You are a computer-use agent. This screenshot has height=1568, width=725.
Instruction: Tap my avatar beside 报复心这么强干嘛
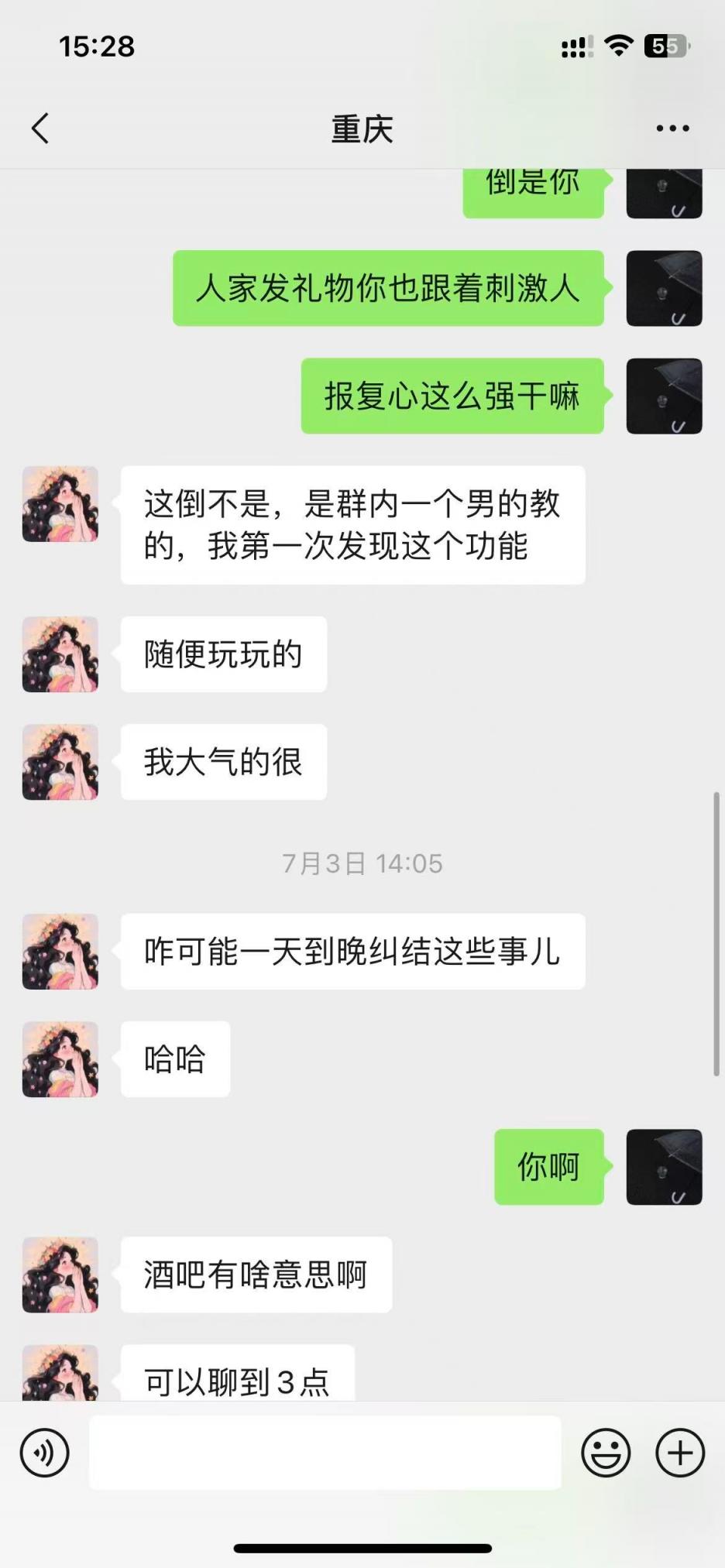pyautogui.click(x=664, y=396)
